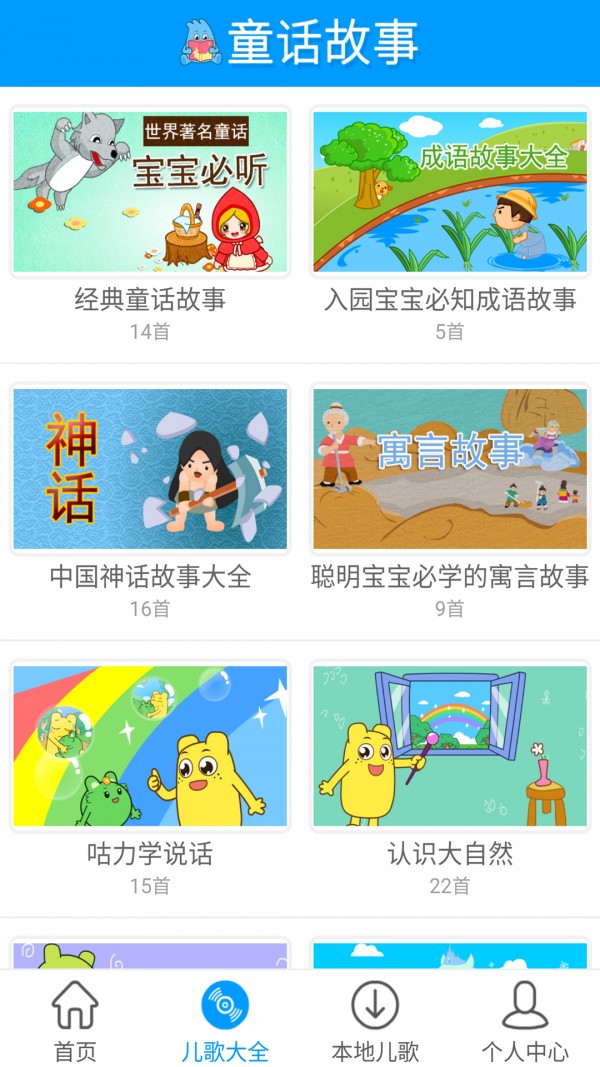Image resolution: width=600 pixels, height=1067 pixels.
Task: View the 中国神话故事大全 collection
Action: (150, 469)
